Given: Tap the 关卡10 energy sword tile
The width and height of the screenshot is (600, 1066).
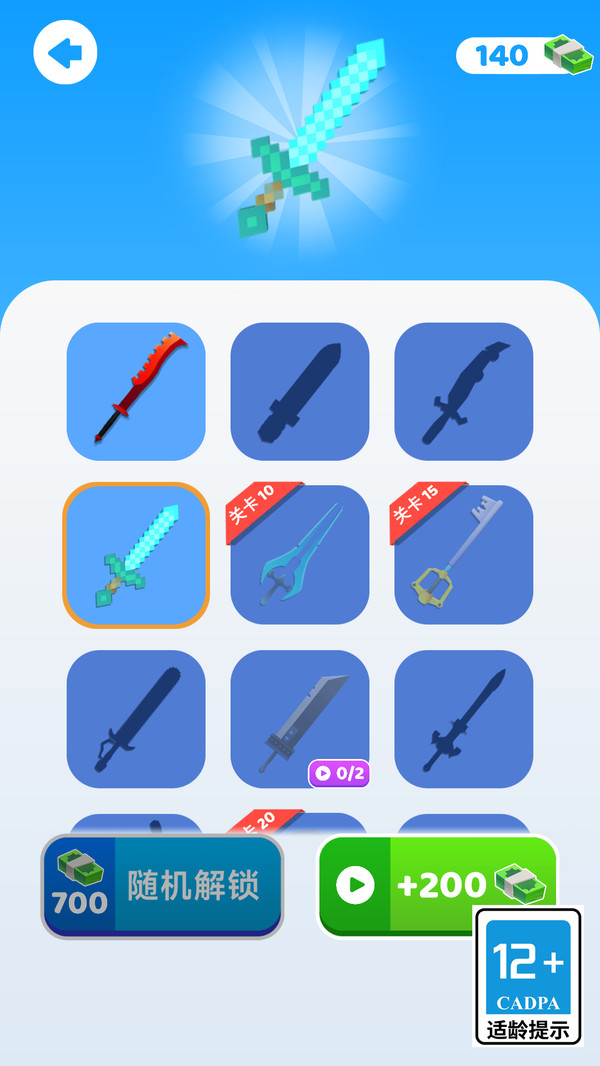Looking at the screenshot, I should [x=300, y=555].
